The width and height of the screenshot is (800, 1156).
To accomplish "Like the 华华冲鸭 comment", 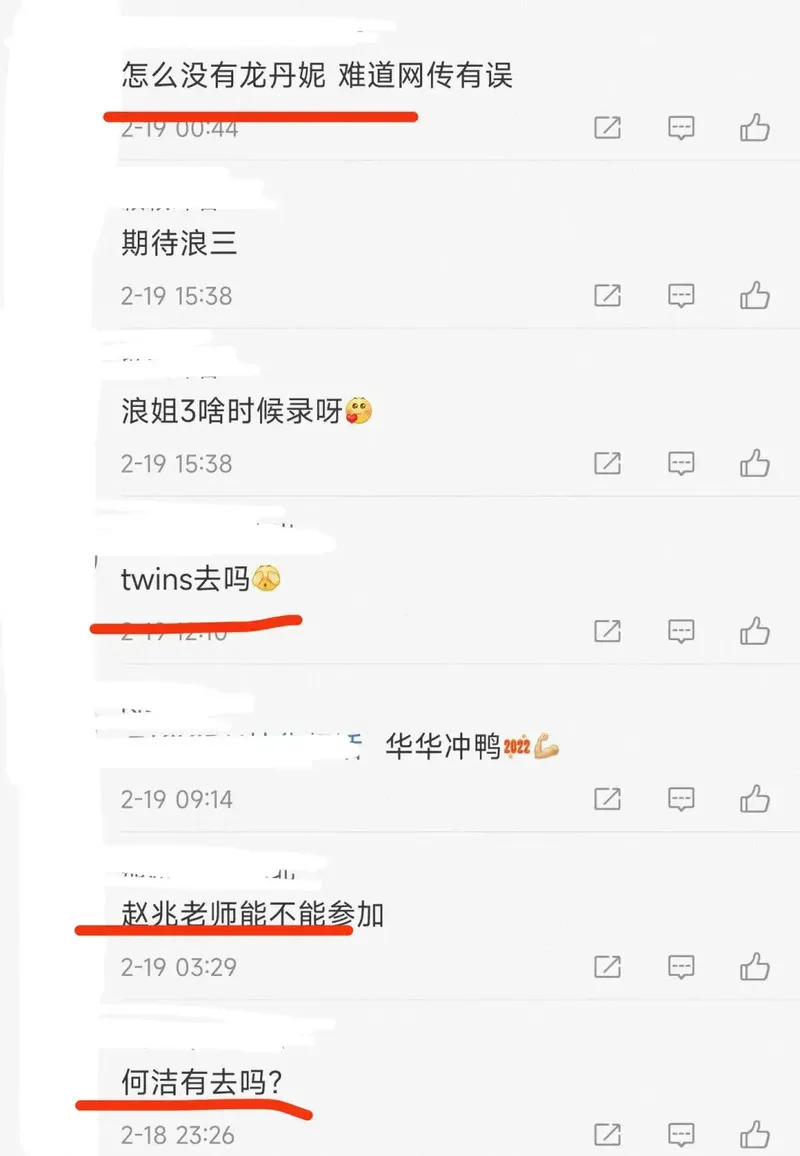I will pyautogui.click(x=755, y=800).
